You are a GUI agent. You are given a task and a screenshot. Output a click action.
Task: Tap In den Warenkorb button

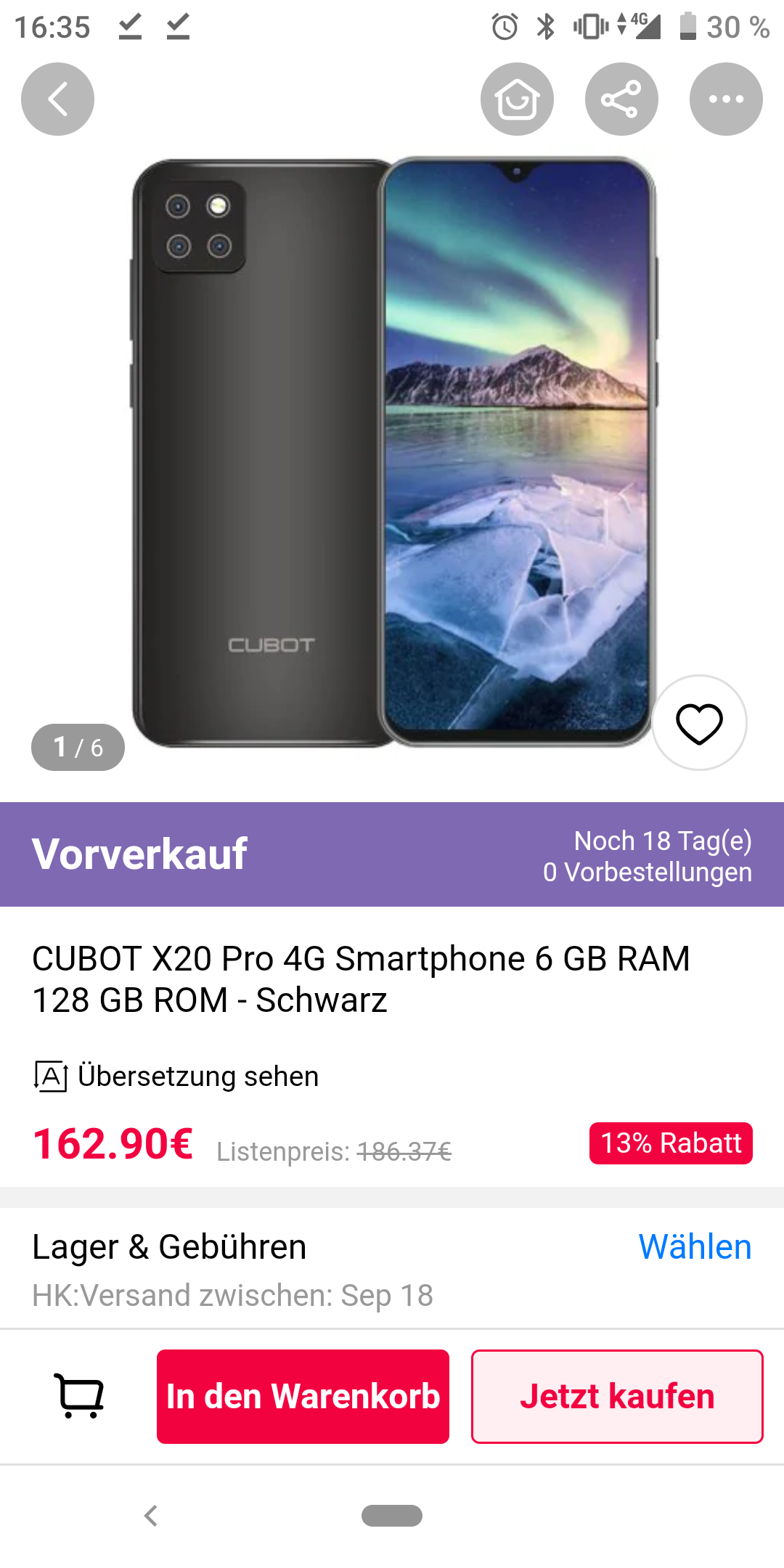coord(303,1396)
